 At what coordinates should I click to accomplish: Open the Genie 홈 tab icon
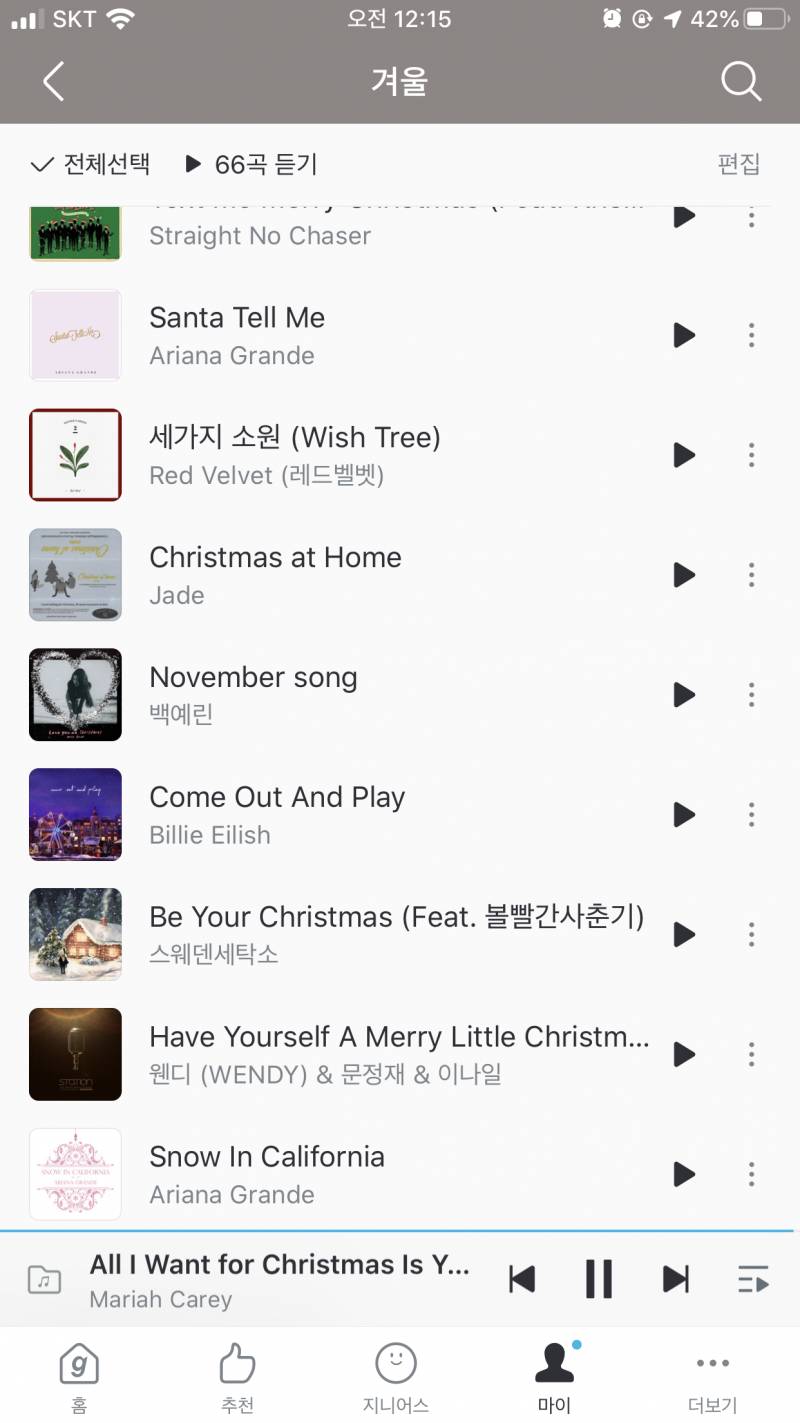(78, 1373)
